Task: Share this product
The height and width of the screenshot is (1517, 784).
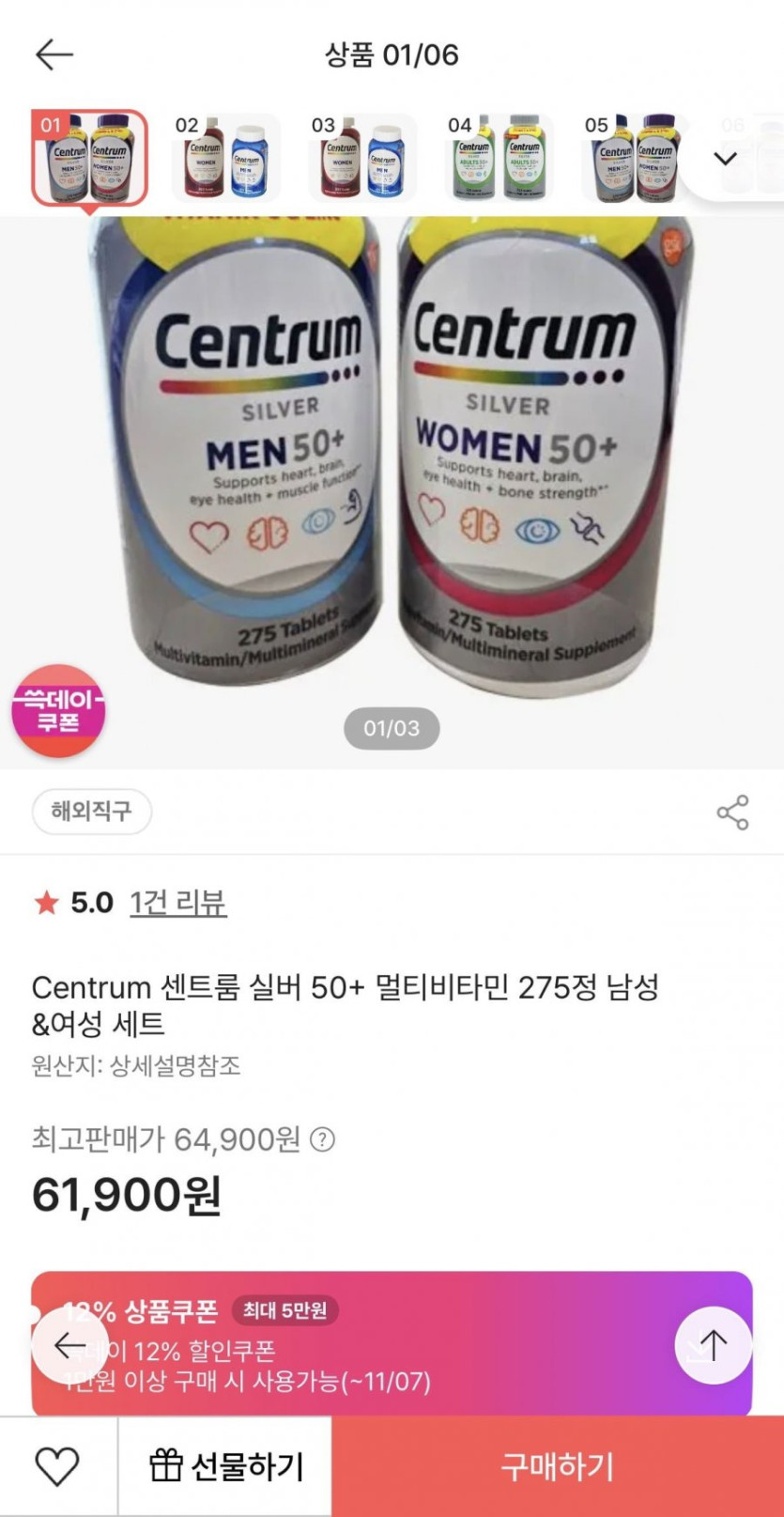Action: [732, 813]
